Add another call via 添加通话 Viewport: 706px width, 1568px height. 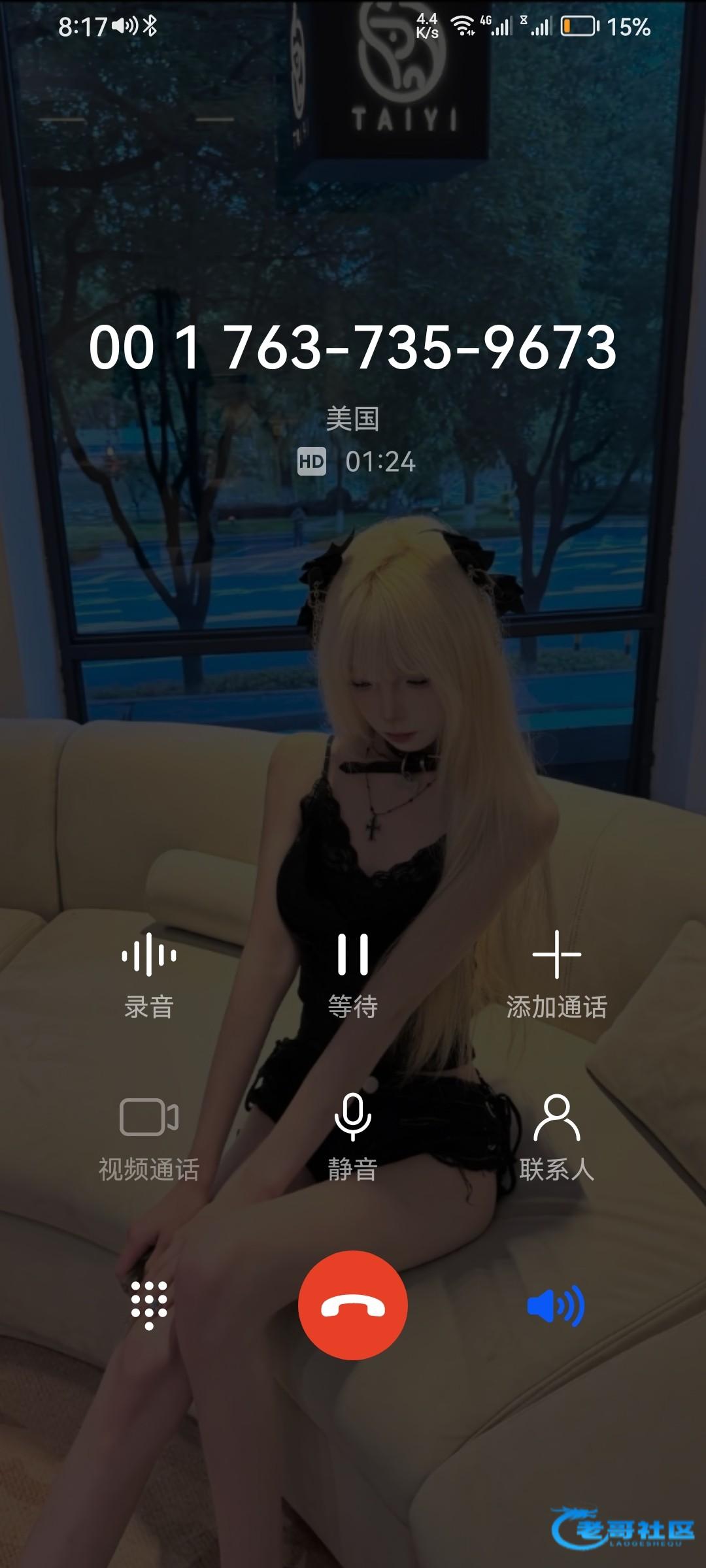pyautogui.click(x=556, y=973)
